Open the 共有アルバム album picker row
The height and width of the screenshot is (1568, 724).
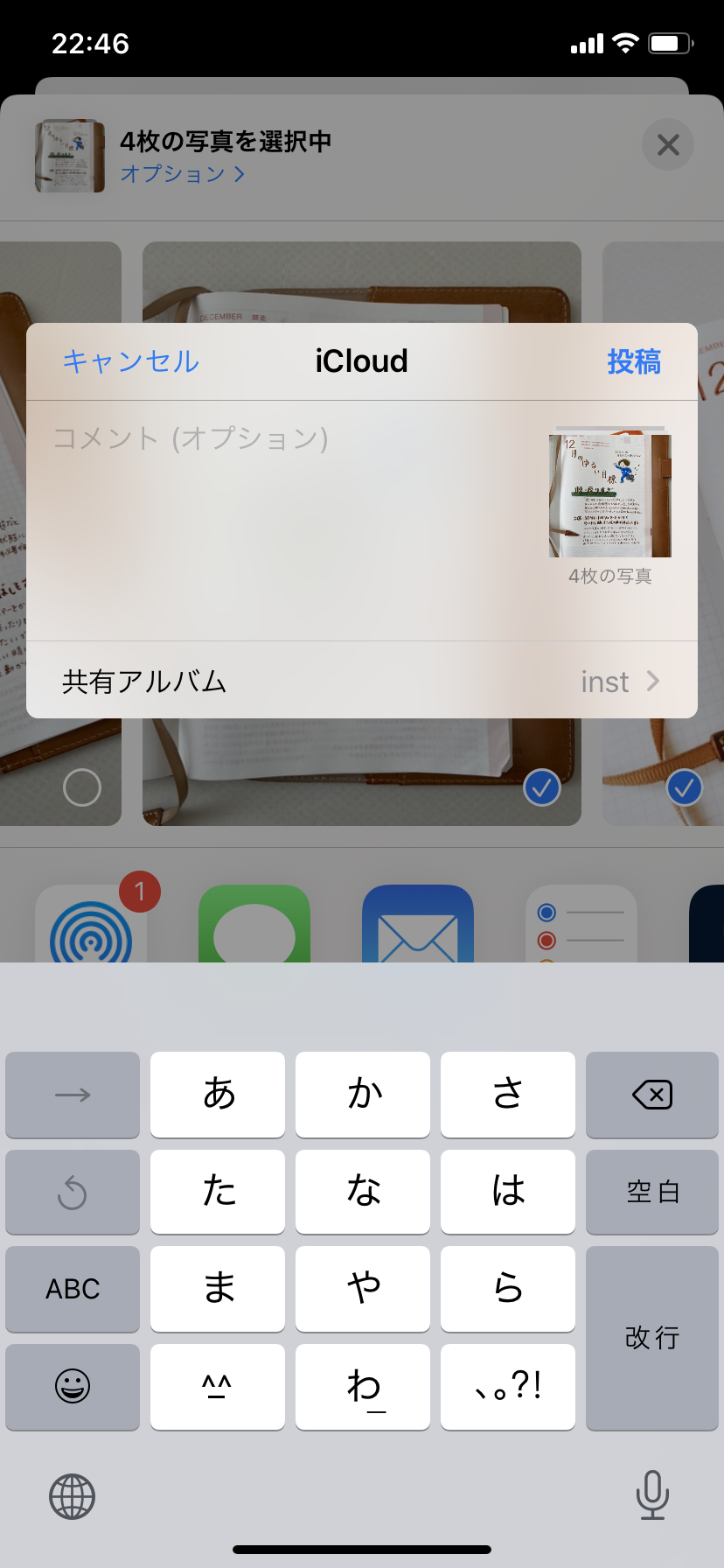362,681
